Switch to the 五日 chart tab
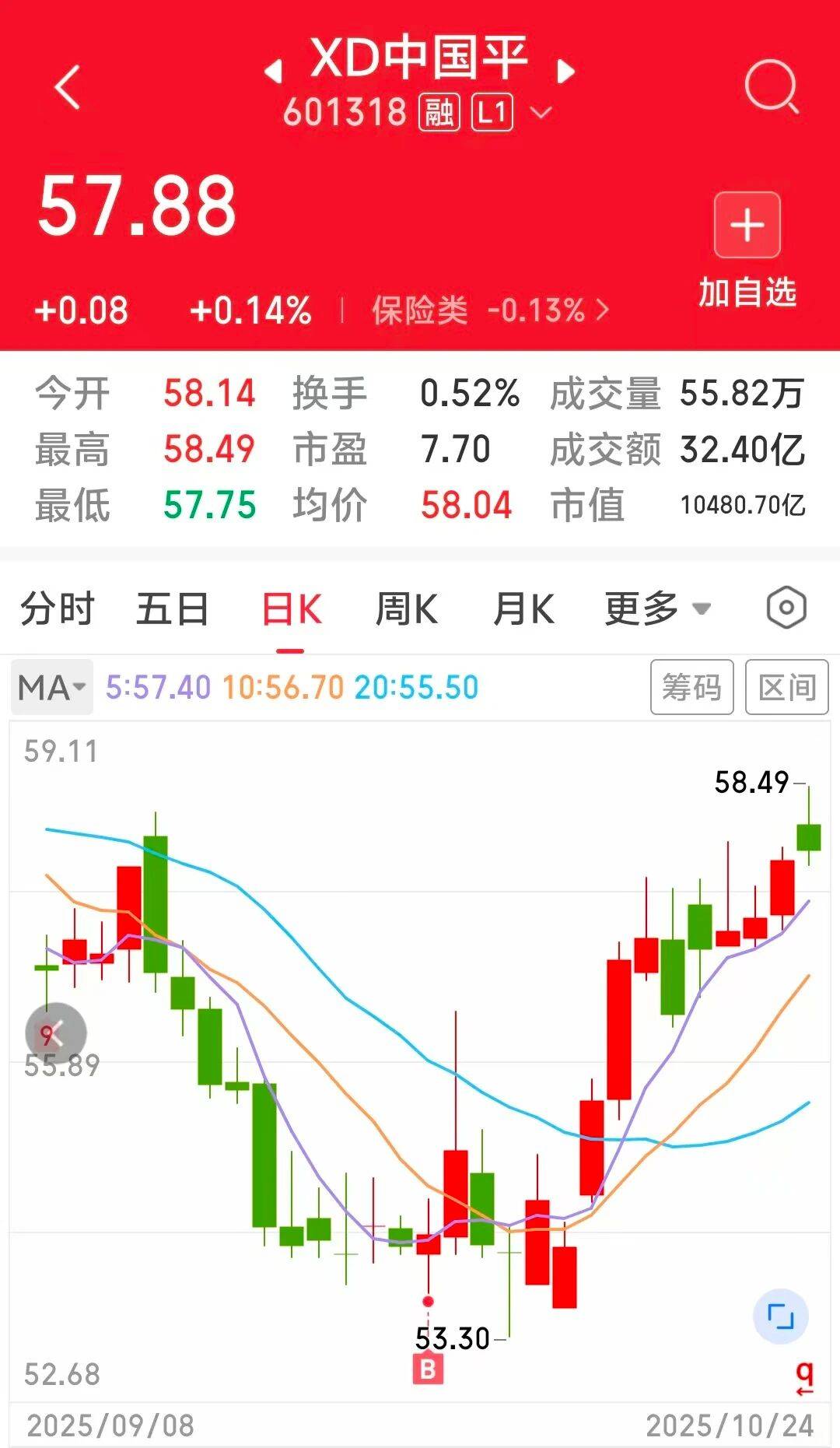 tap(172, 608)
